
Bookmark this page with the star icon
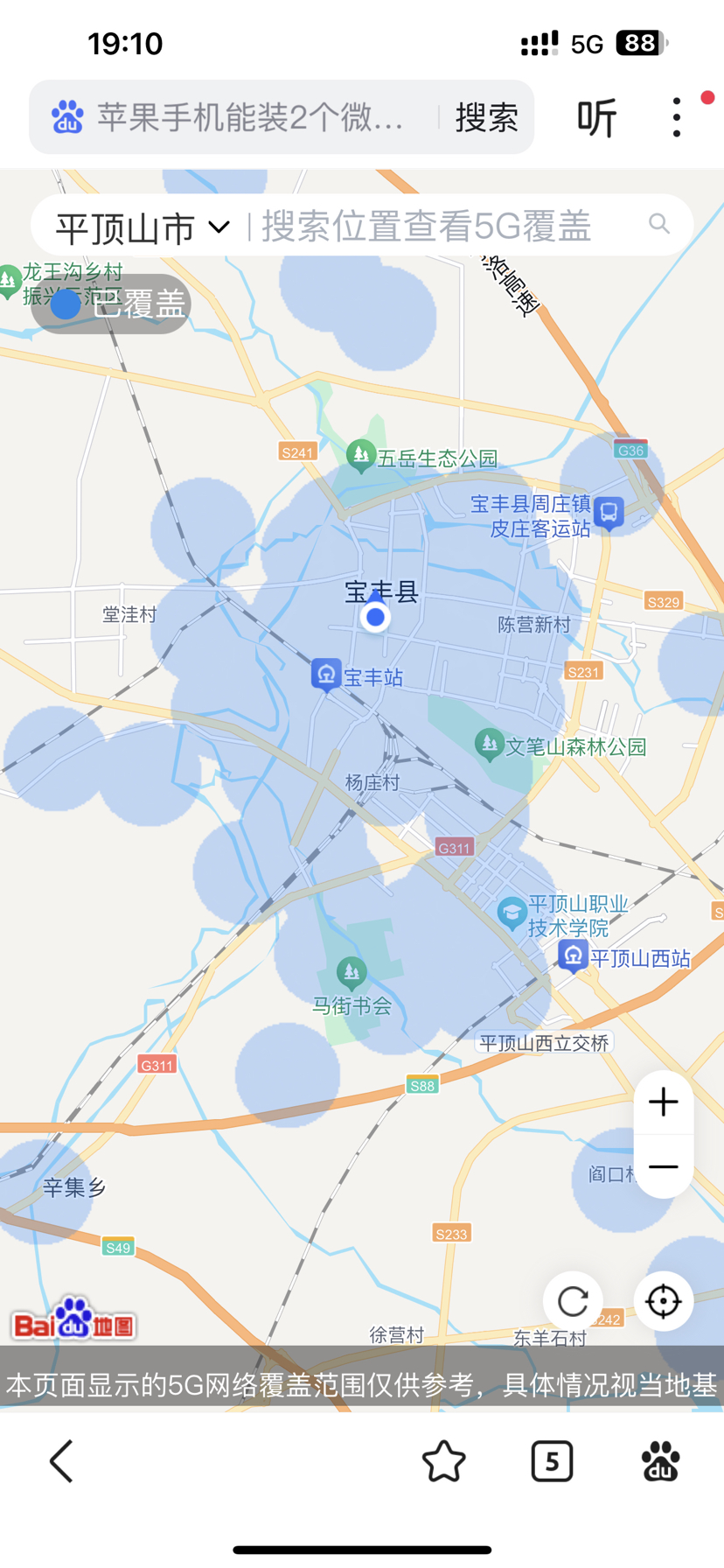click(443, 1460)
